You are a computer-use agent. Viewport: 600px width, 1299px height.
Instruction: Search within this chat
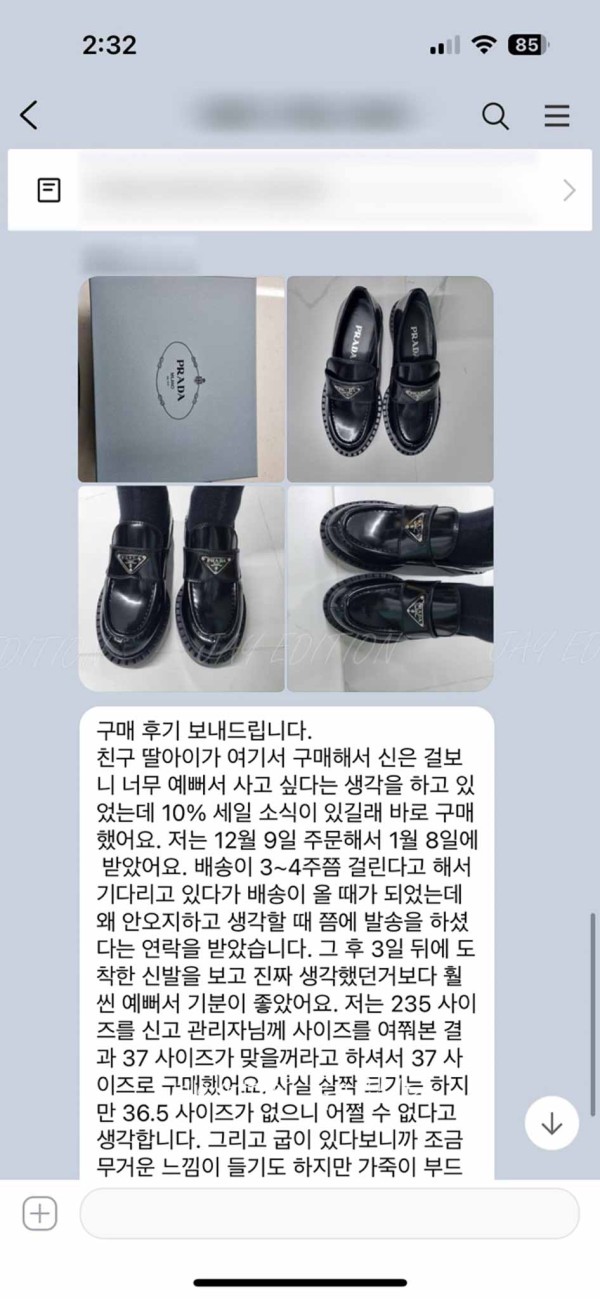point(496,116)
